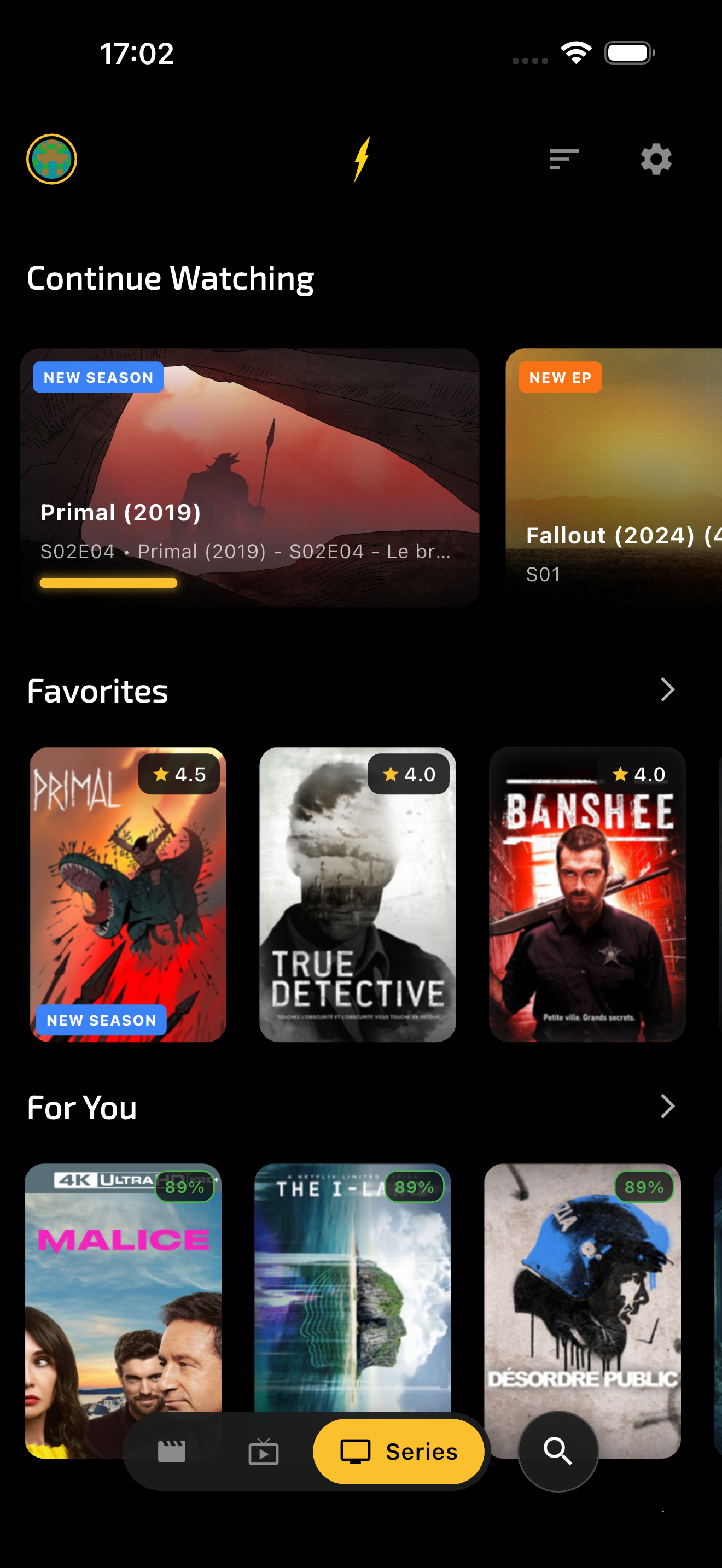The image size is (722, 1568).
Task: Open settings gear
Action: (656, 160)
